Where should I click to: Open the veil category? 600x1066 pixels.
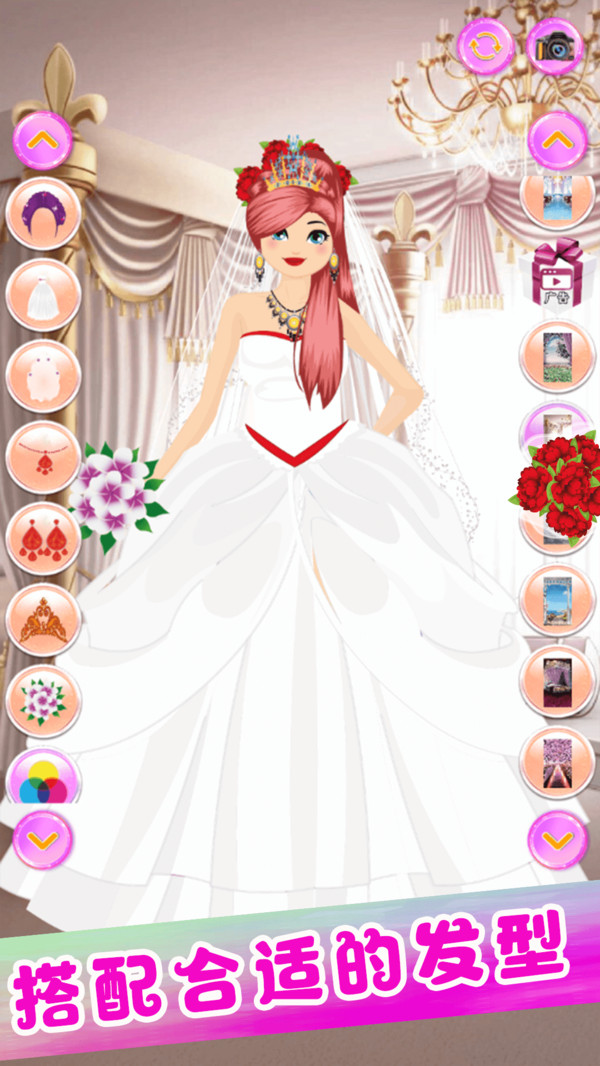pos(43,376)
